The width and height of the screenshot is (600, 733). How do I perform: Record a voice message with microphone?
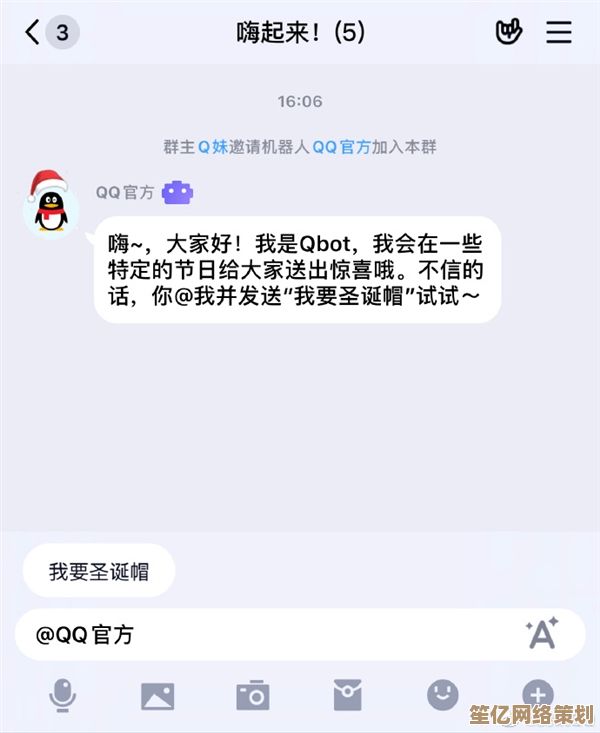pos(63,694)
